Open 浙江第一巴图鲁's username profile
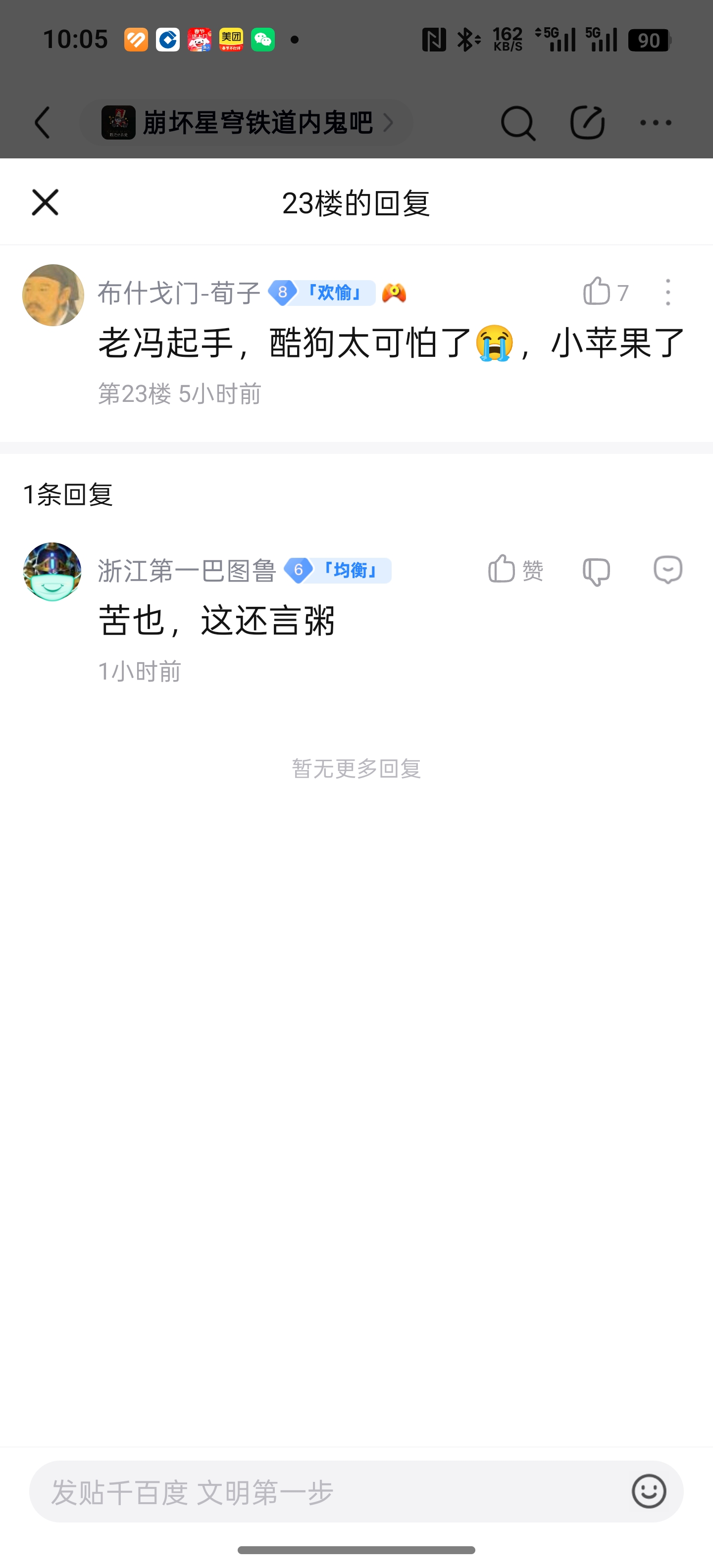This screenshot has width=713, height=1568. 187,571
